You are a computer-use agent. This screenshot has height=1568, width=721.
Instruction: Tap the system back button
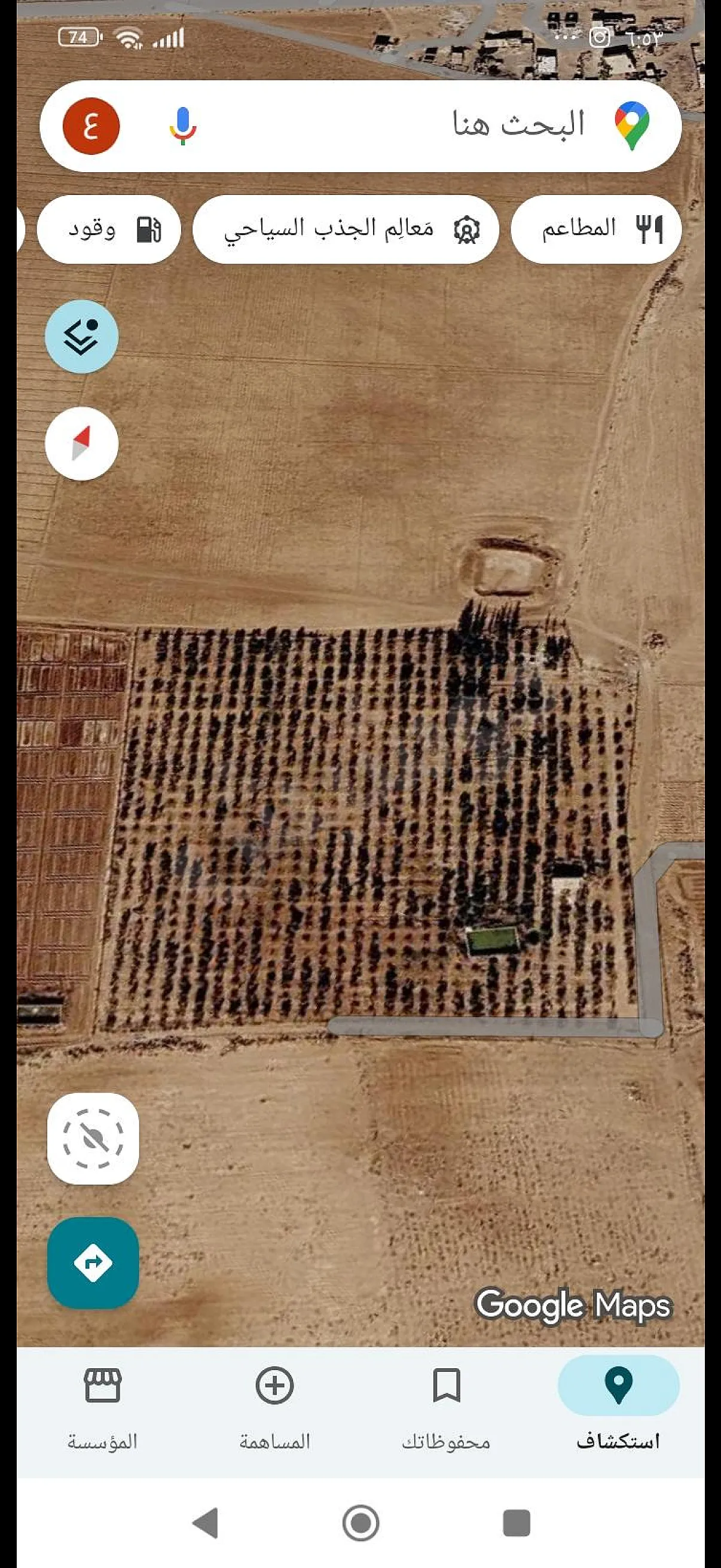pos(206,1523)
